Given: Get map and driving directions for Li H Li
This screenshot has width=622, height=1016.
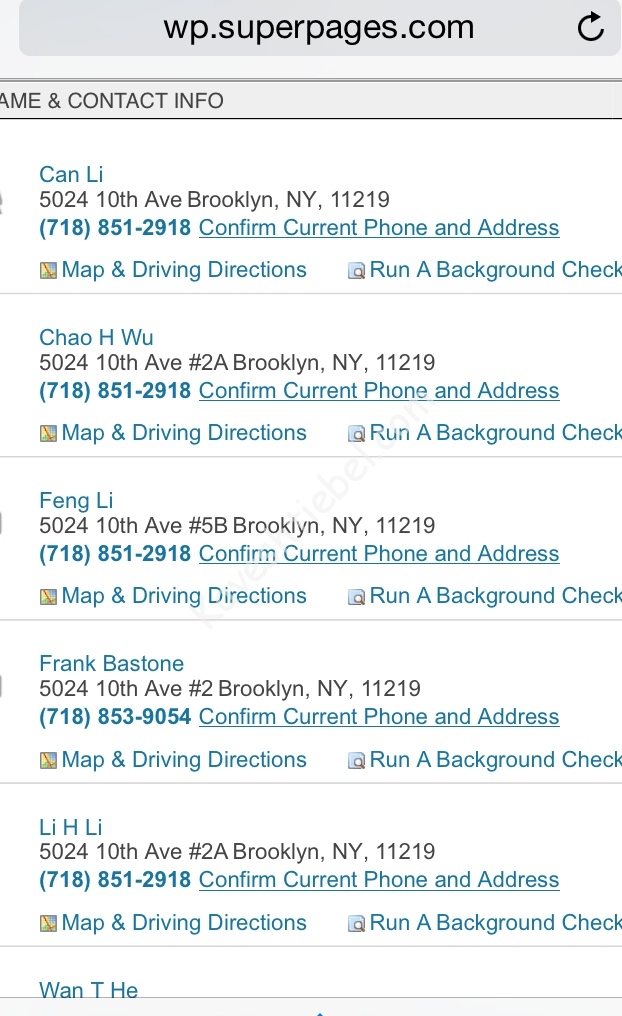Looking at the screenshot, I should (183, 922).
